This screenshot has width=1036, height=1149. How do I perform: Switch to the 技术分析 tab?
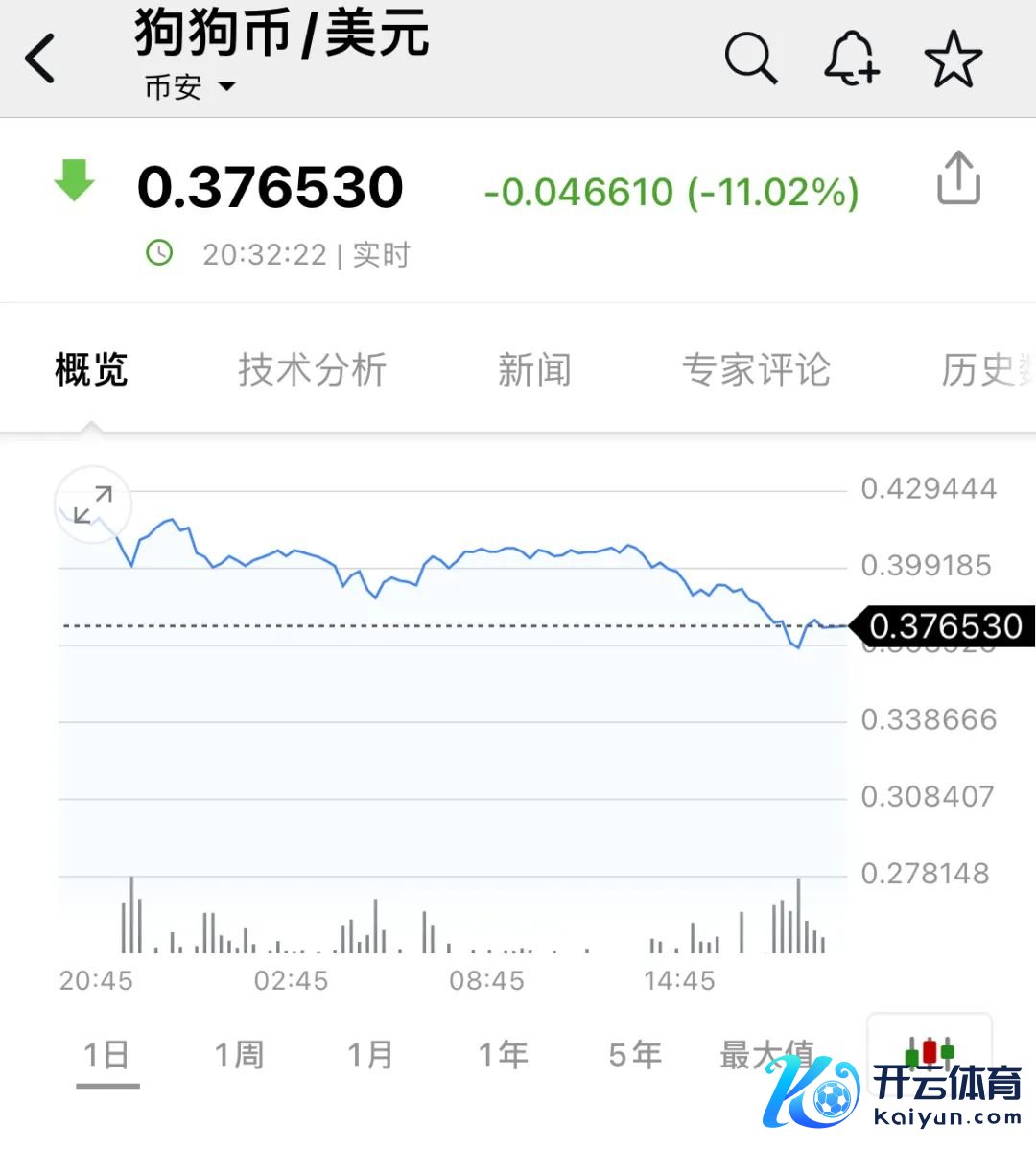pos(312,370)
